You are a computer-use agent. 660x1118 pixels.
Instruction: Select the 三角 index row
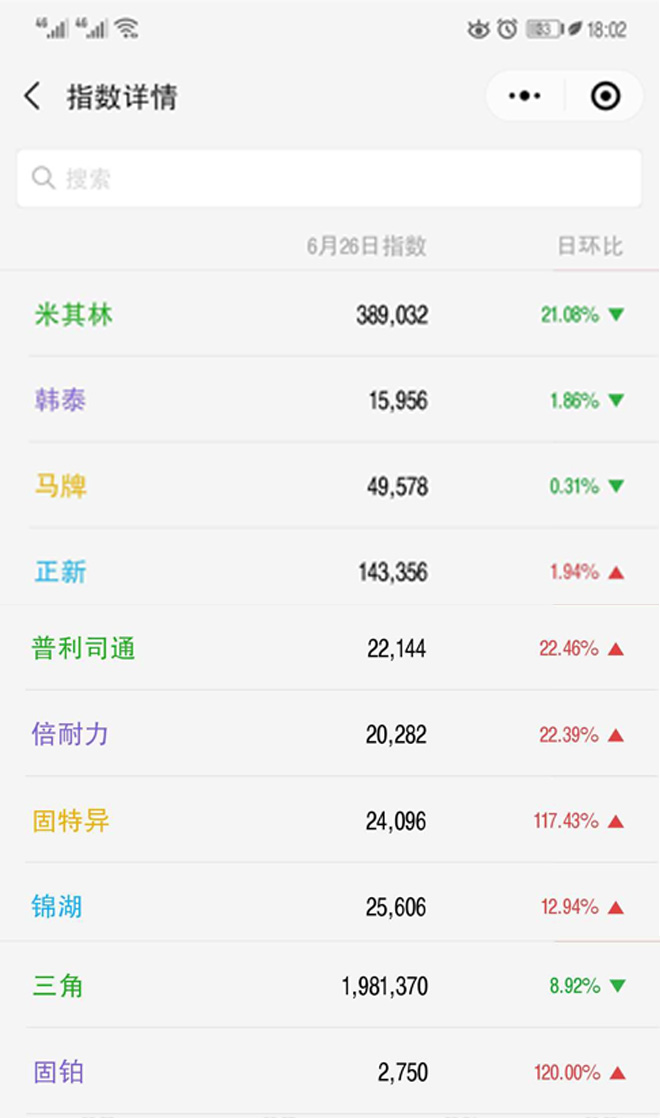point(330,985)
